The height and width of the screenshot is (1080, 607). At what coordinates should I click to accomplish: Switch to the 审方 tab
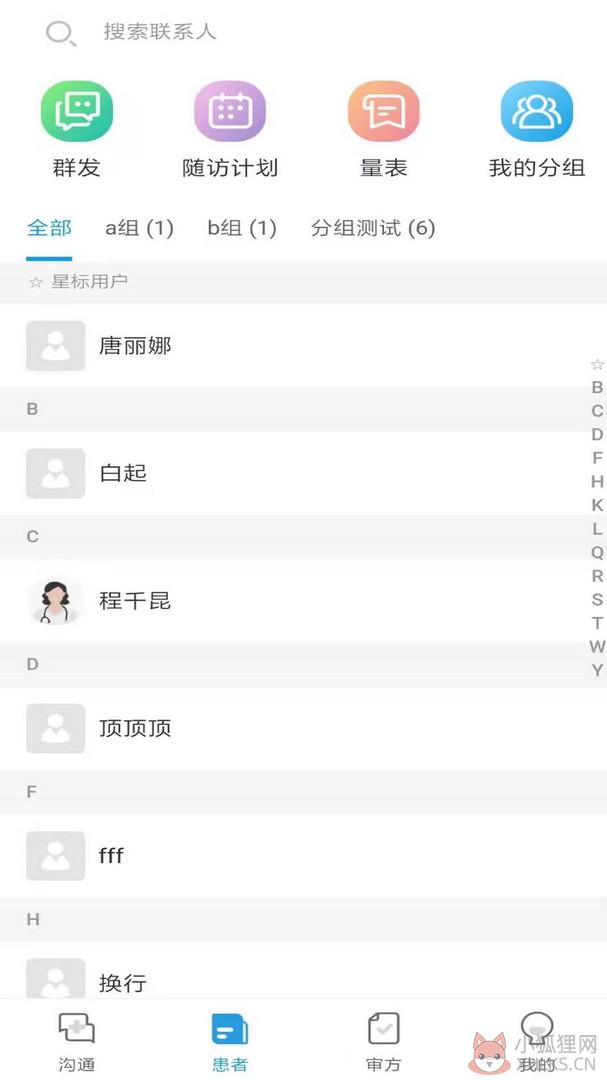point(383,1042)
